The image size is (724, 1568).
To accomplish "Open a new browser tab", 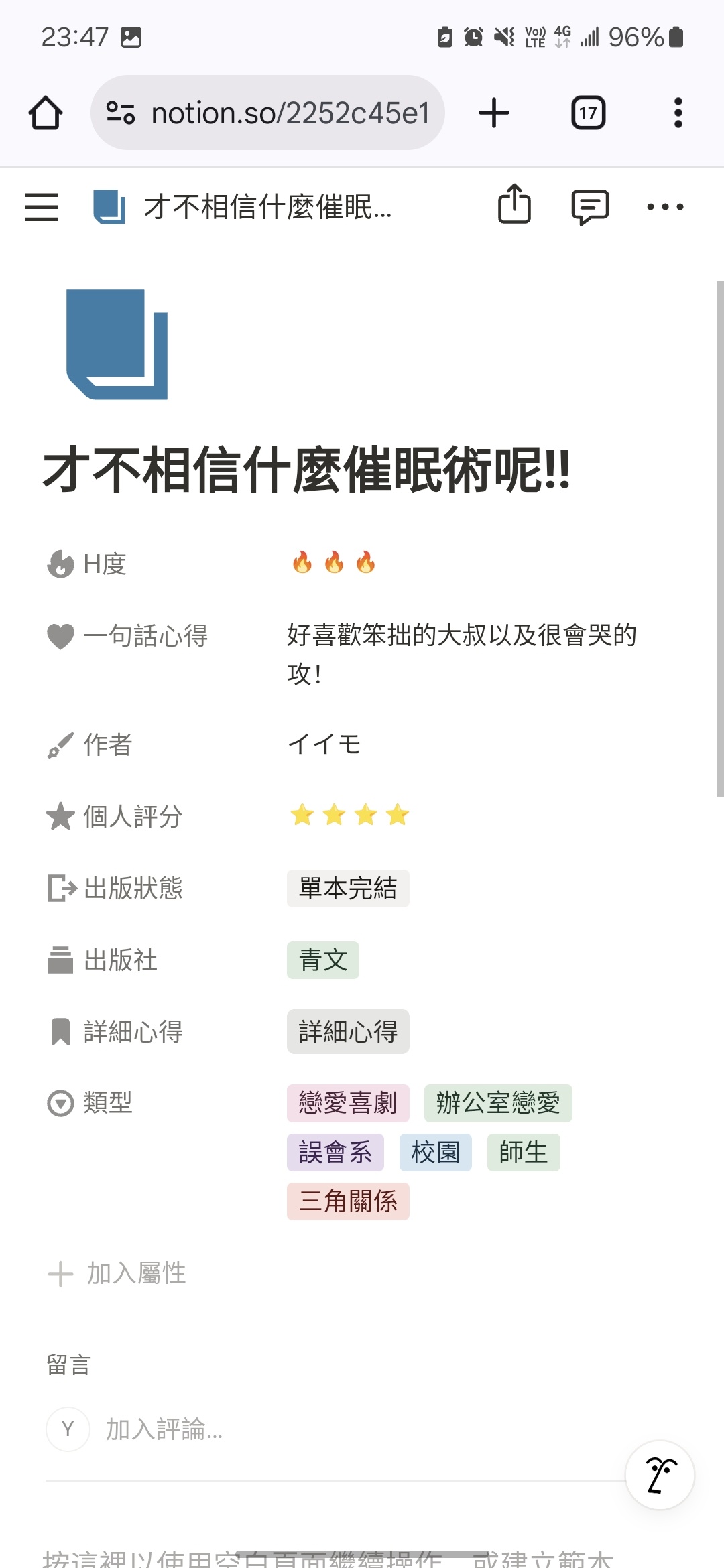I will [x=494, y=113].
